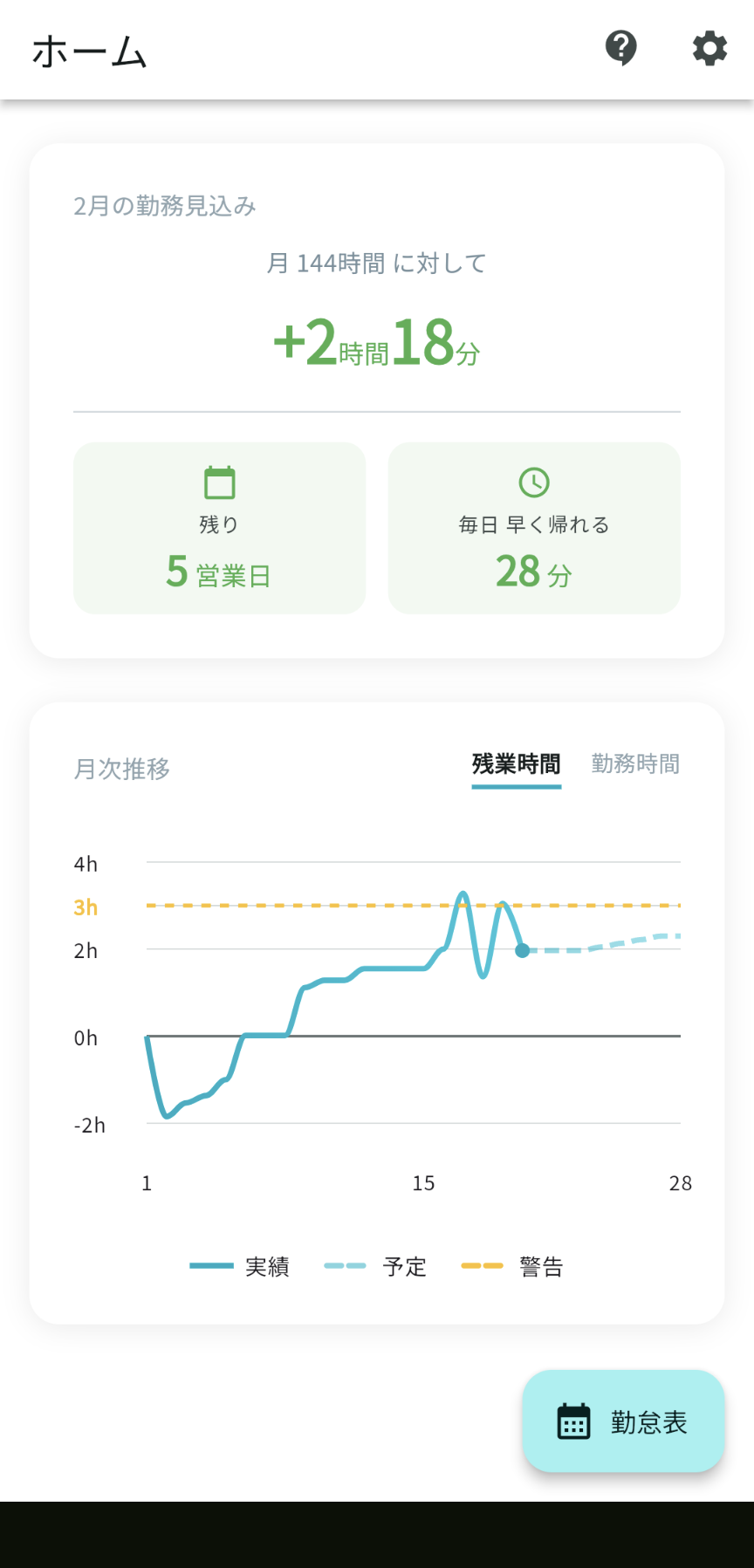
Task: Click the latest data point marker on the chart
Action: coord(524,950)
